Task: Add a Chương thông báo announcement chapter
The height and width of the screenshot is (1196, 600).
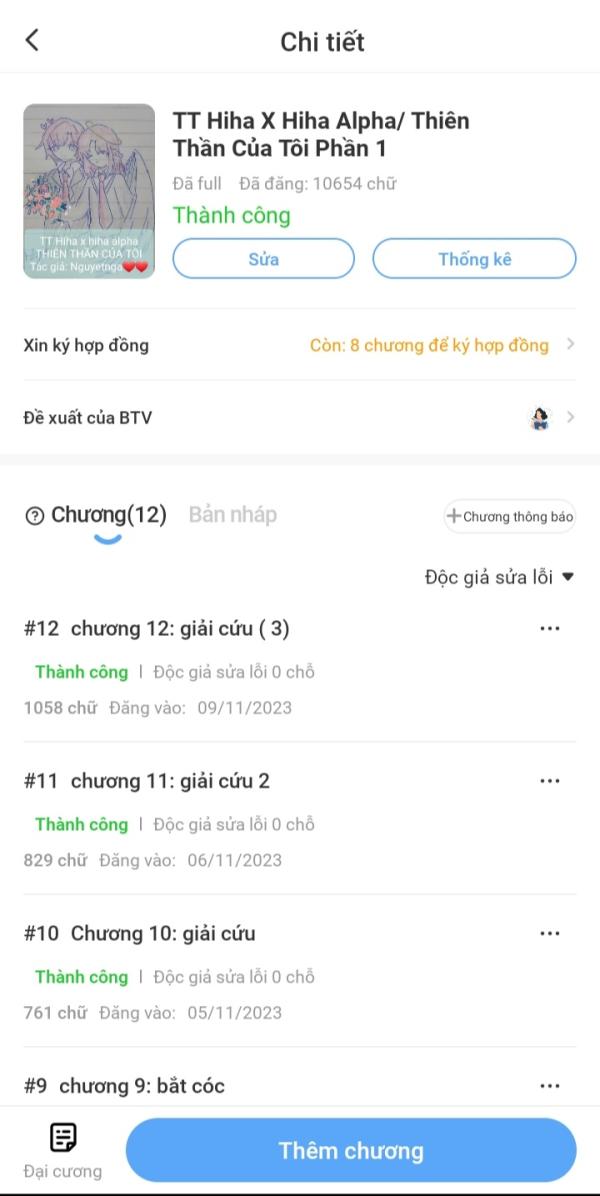Action: [x=510, y=517]
